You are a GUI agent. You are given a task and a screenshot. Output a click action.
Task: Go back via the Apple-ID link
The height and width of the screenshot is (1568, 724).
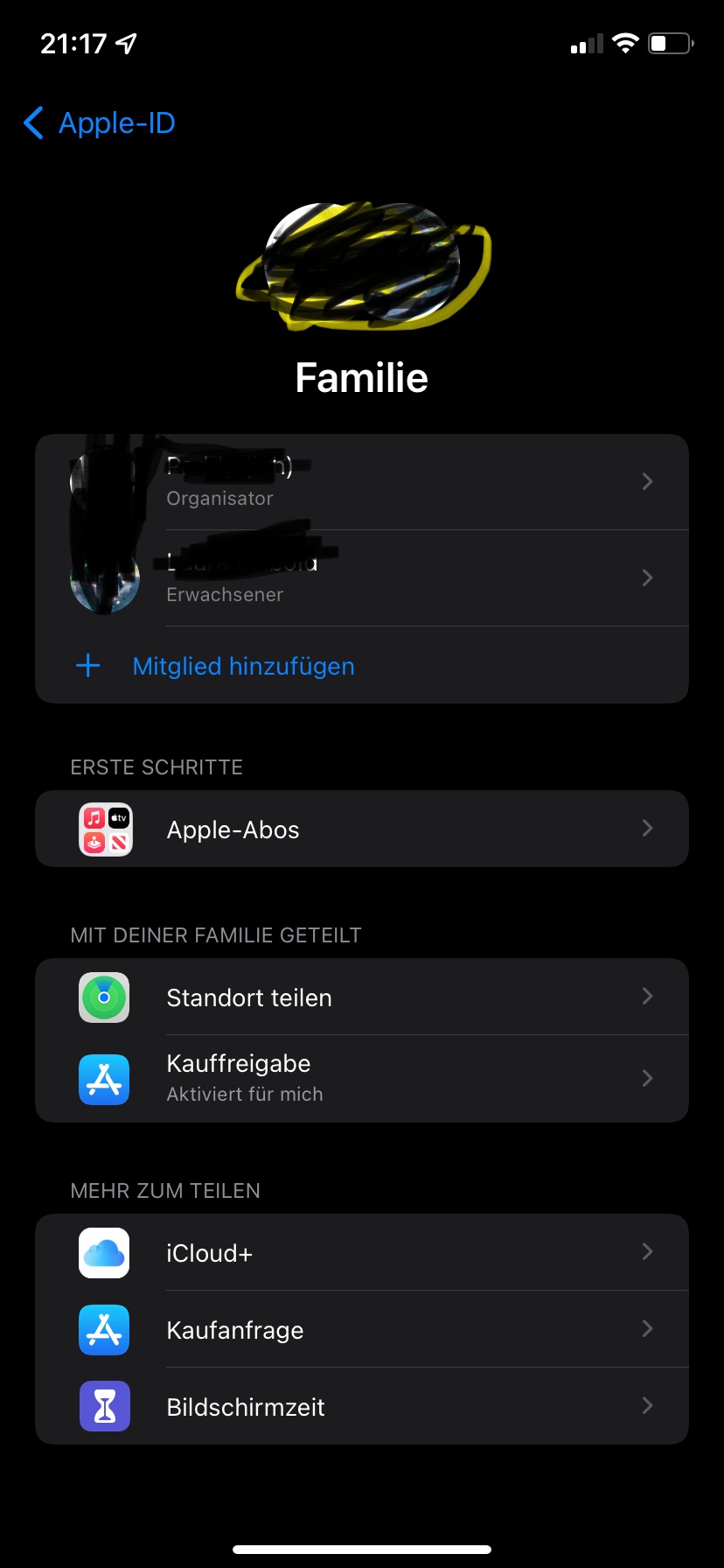(98, 122)
